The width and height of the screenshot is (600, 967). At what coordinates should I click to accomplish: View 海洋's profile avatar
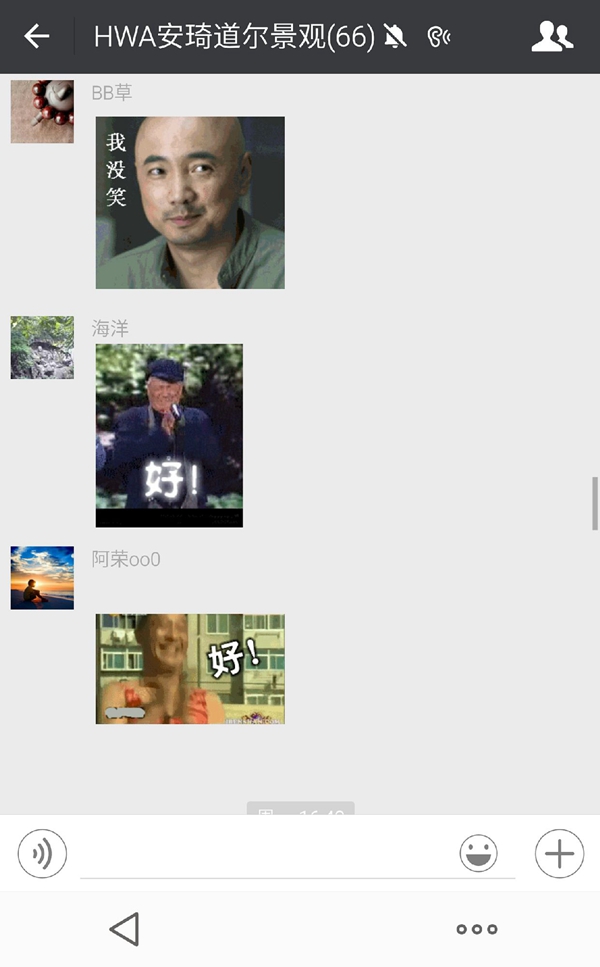click(42, 347)
